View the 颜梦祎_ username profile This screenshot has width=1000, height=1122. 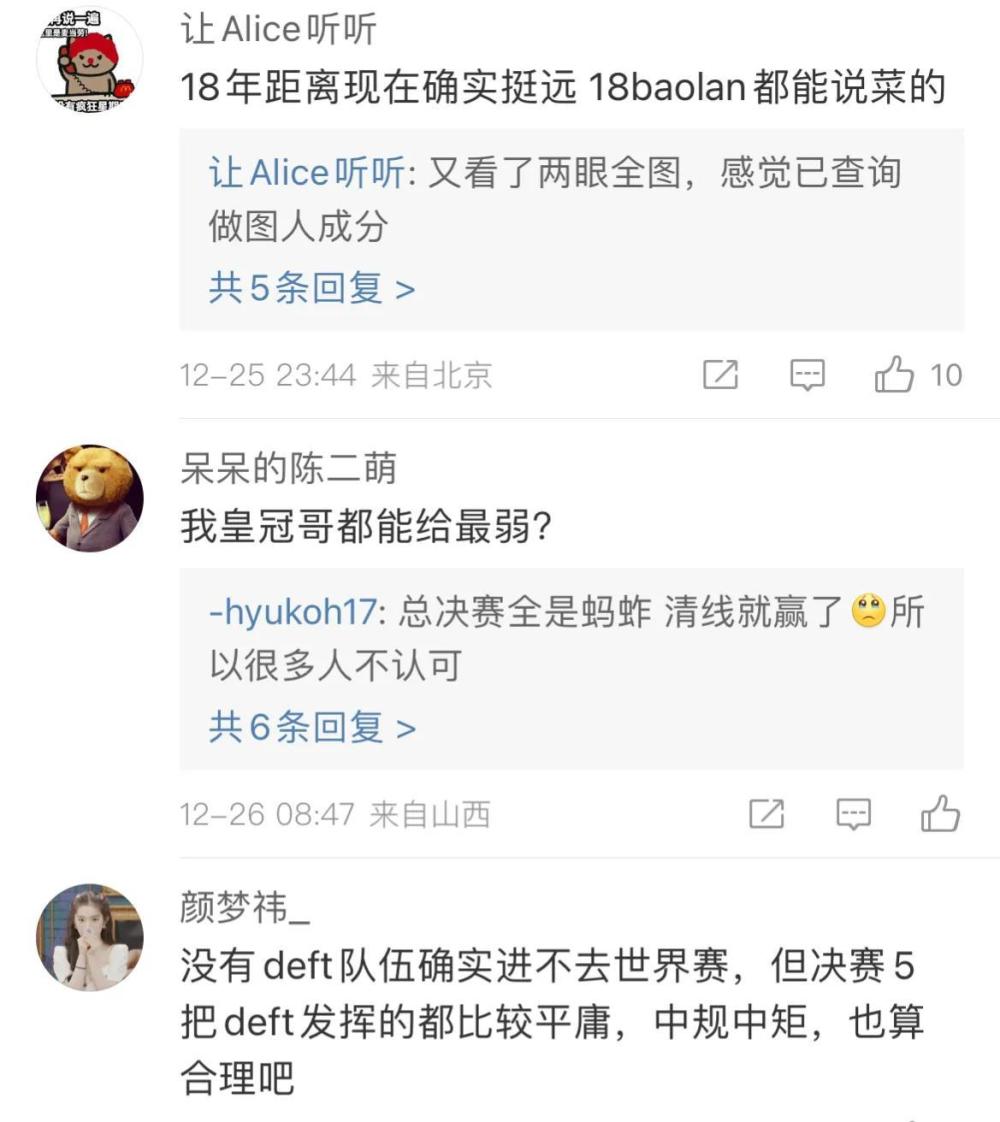[x=246, y=908]
